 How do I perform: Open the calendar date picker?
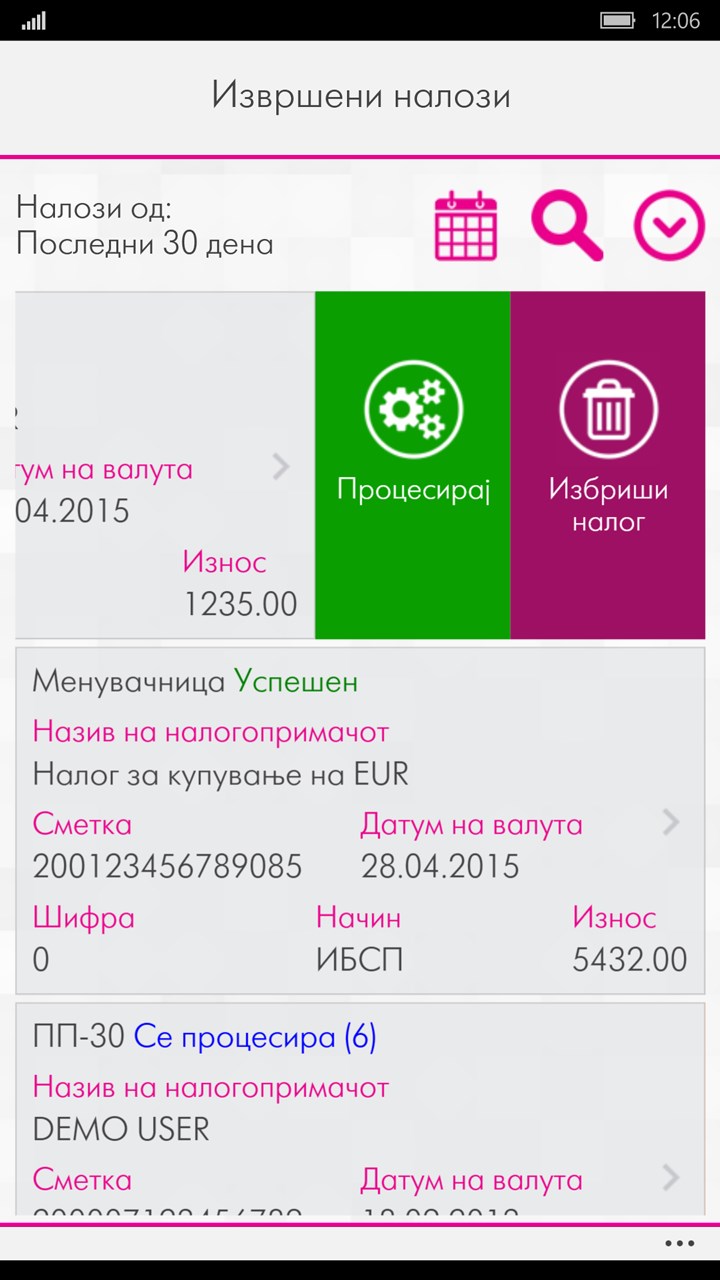pyautogui.click(x=466, y=226)
